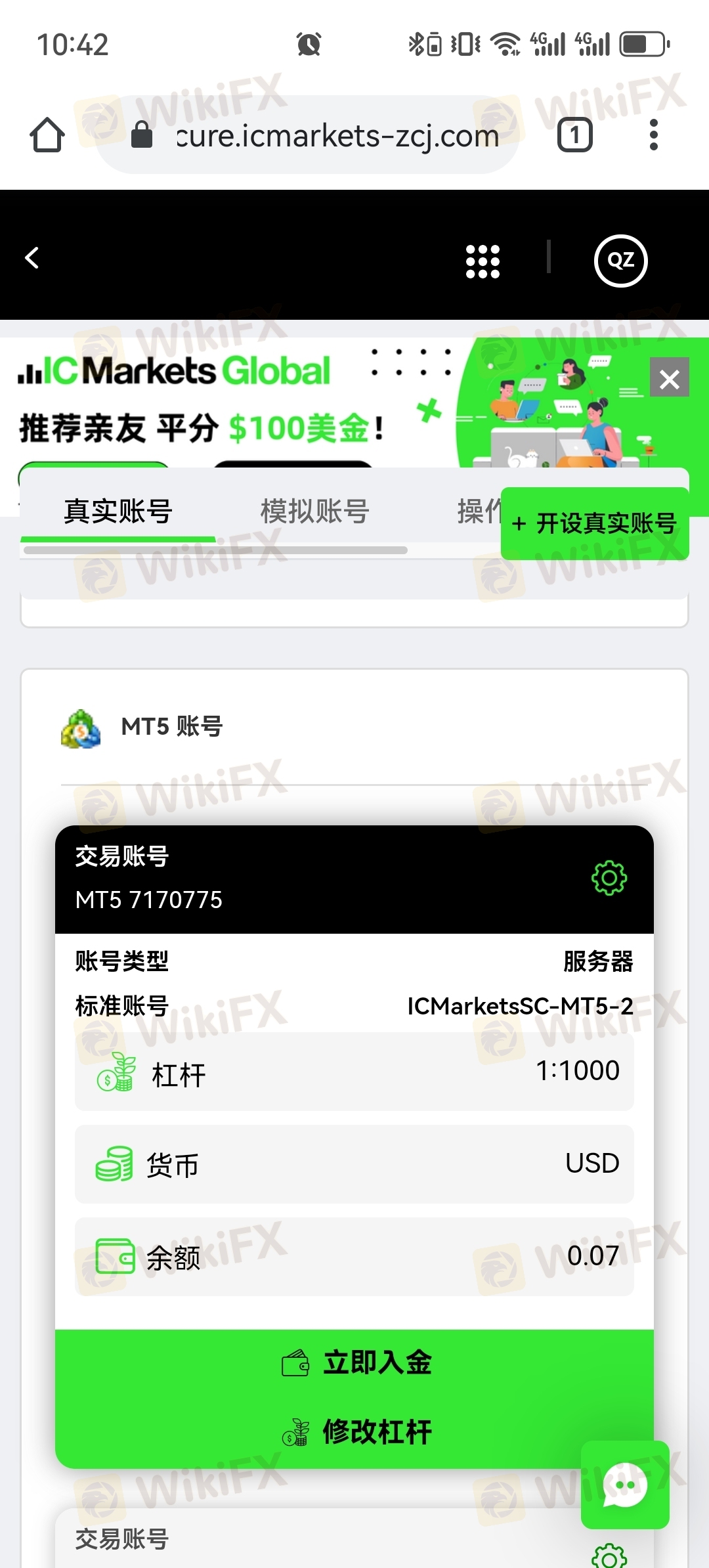
Task: Open the apps grid menu
Action: (483, 261)
